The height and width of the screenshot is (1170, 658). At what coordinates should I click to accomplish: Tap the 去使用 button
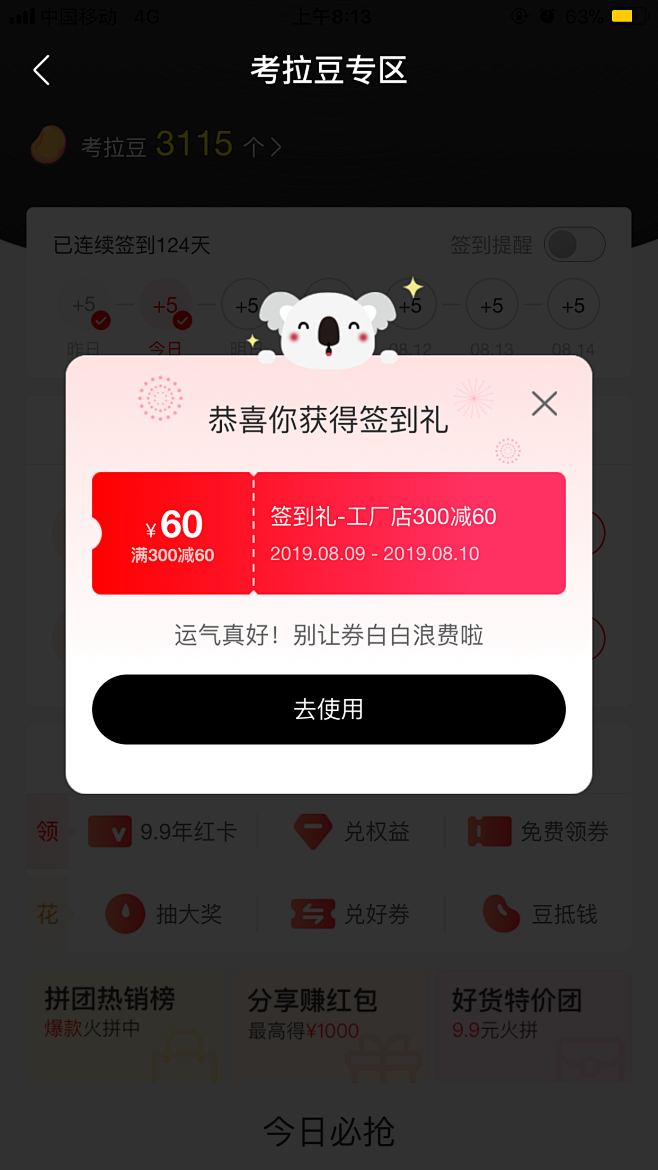[328, 709]
